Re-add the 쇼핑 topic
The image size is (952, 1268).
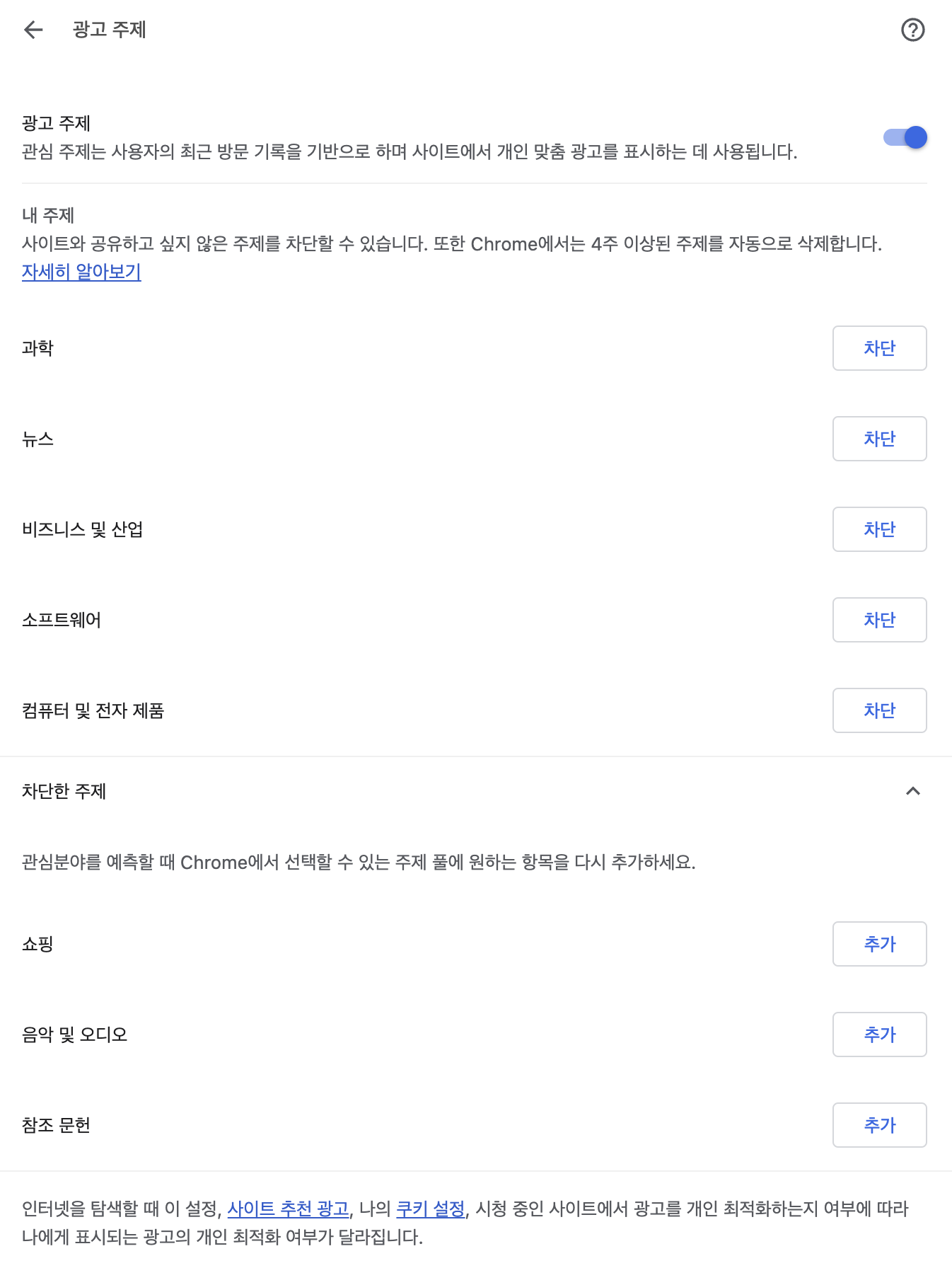pos(879,944)
